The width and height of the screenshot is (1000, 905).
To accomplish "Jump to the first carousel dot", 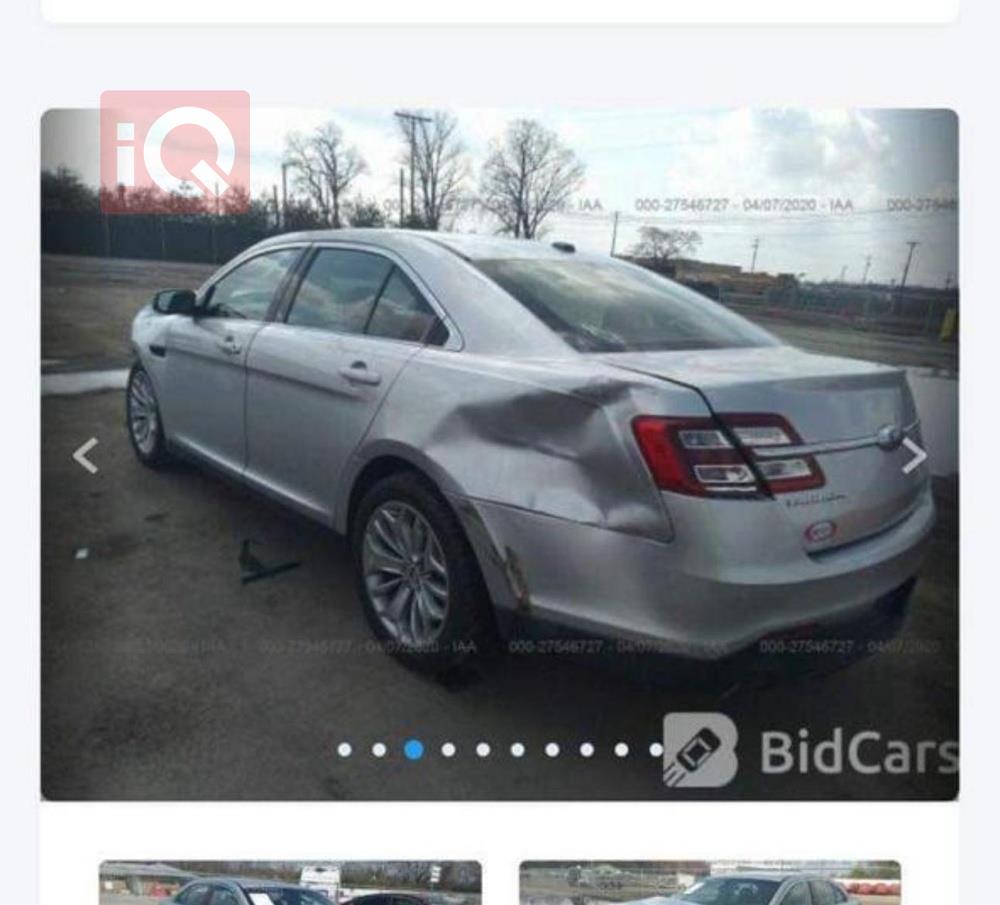I will (x=345, y=749).
